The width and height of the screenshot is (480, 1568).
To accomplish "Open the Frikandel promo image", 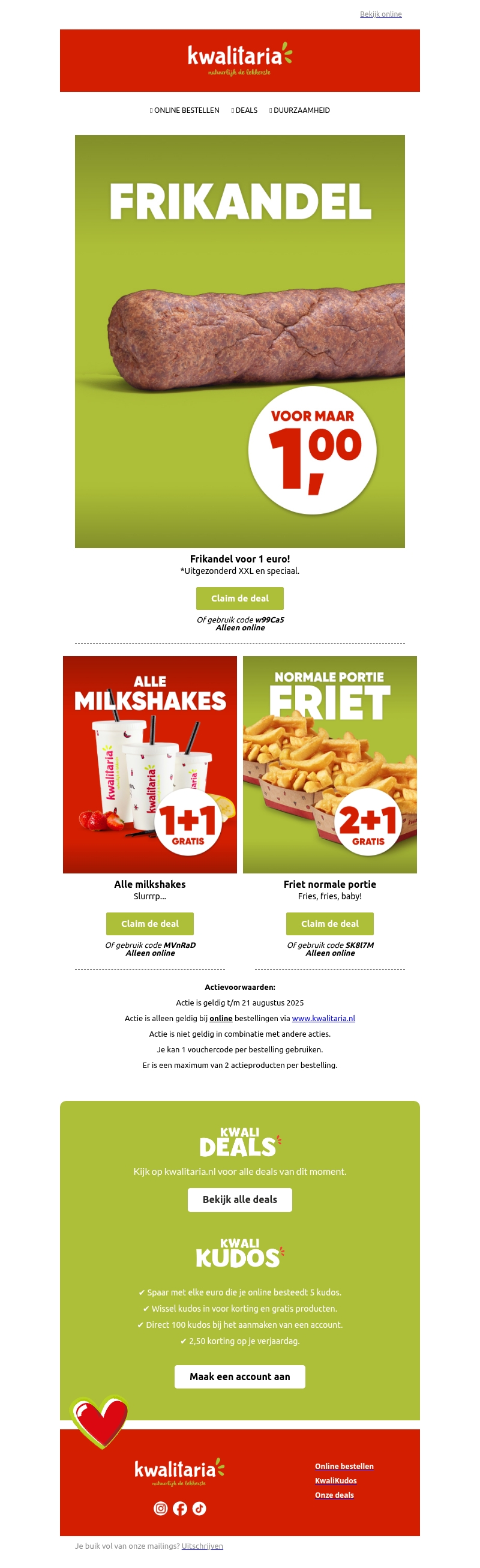I will click(239, 341).
